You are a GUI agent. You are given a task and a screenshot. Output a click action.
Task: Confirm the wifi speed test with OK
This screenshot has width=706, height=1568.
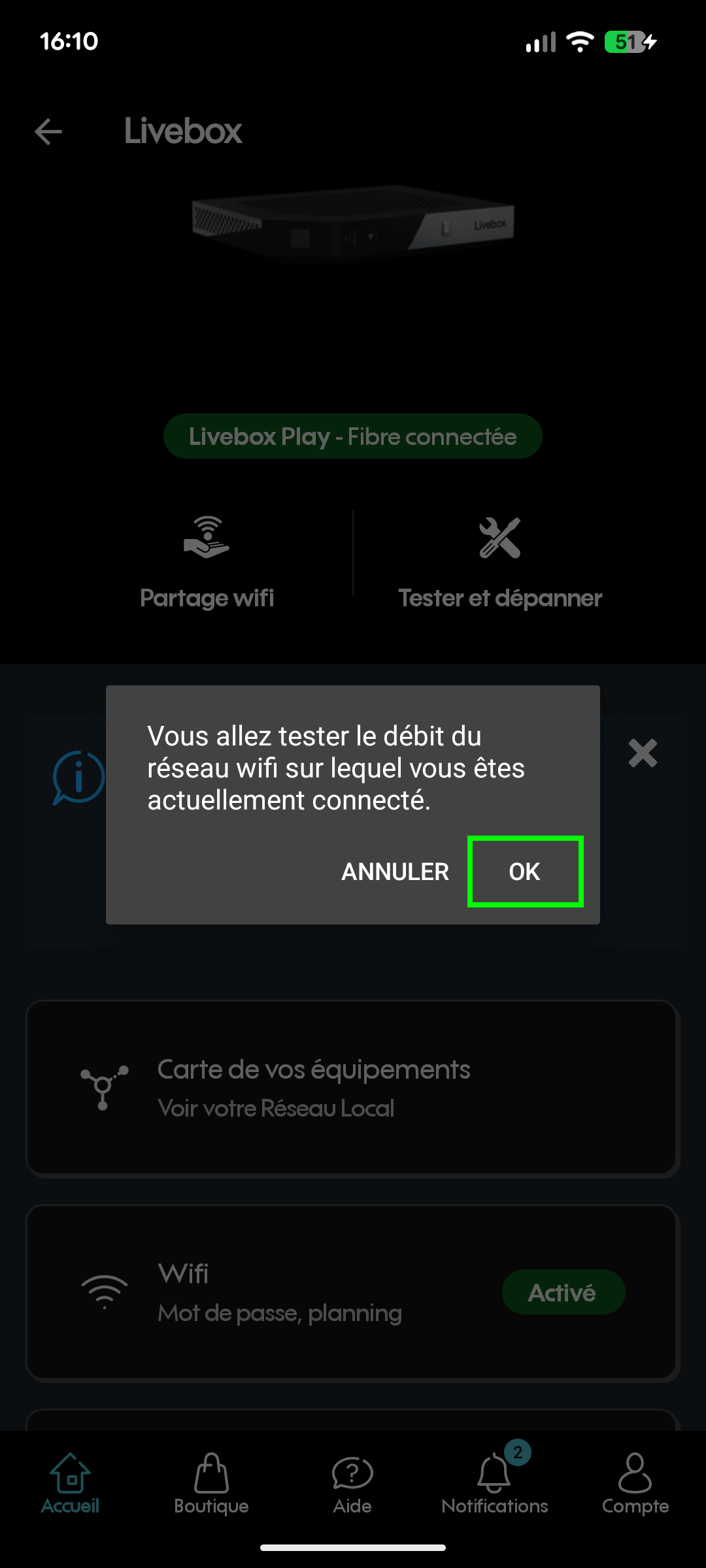pyautogui.click(x=525, y=872)
